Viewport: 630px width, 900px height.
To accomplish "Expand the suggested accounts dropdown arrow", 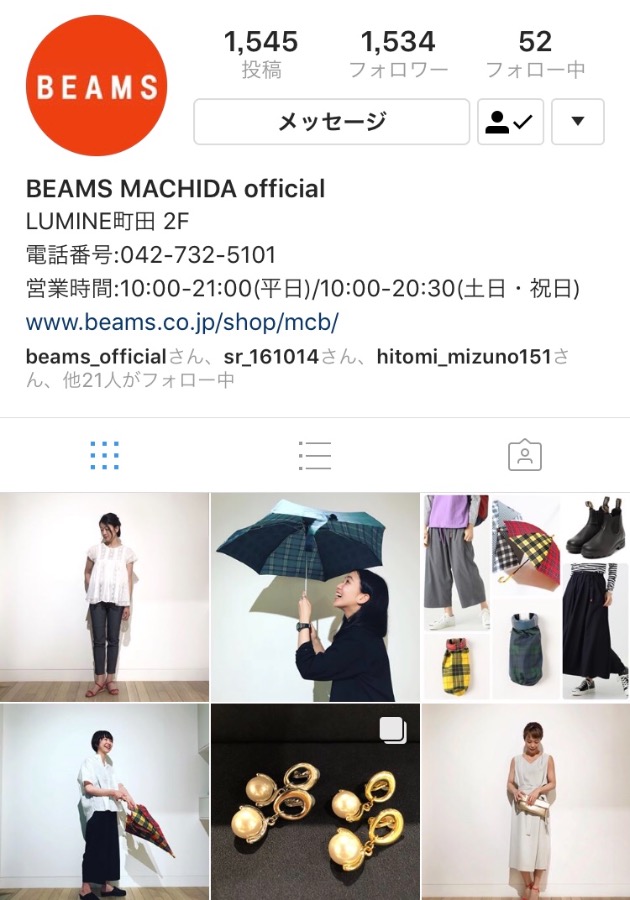I will tap(577, 122).
